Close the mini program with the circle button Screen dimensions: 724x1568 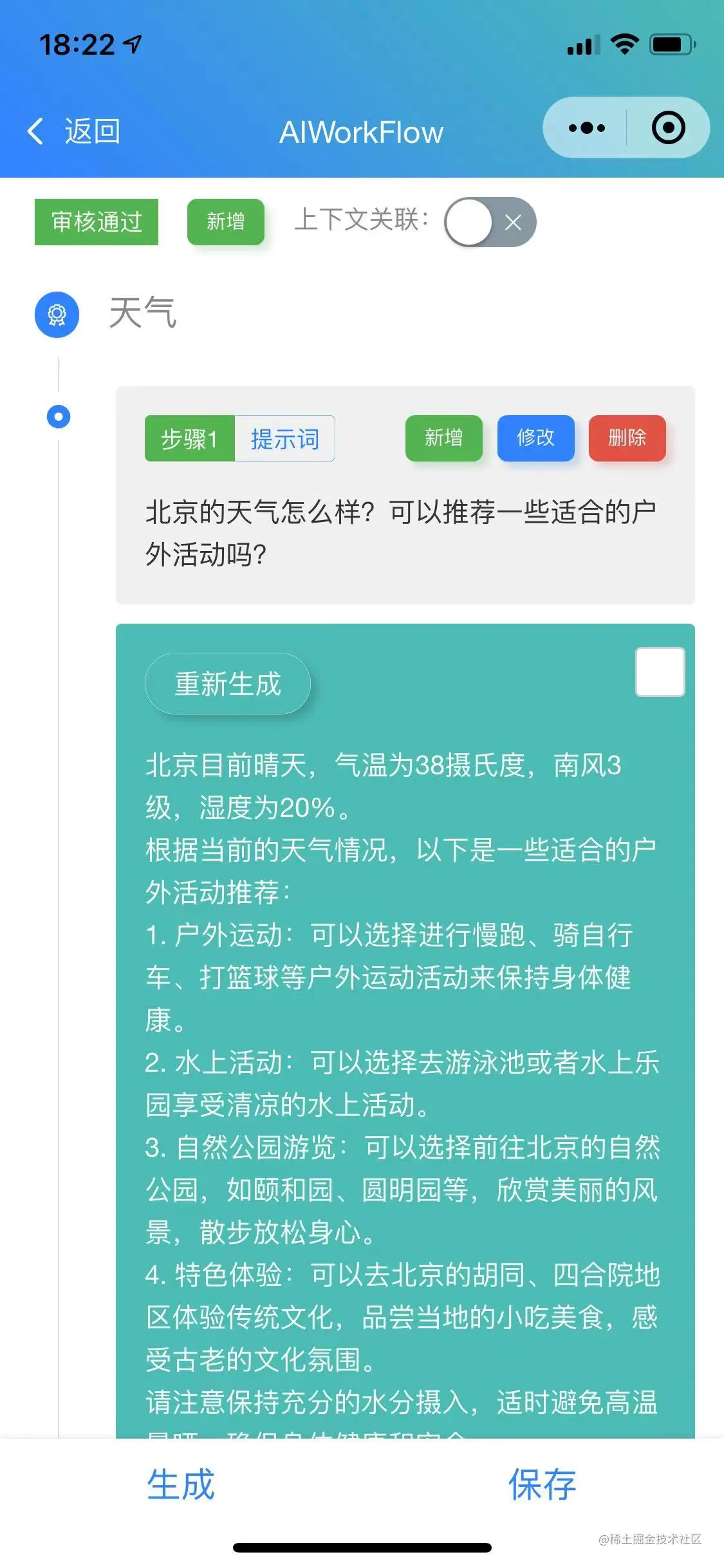[x=668, y=128]
